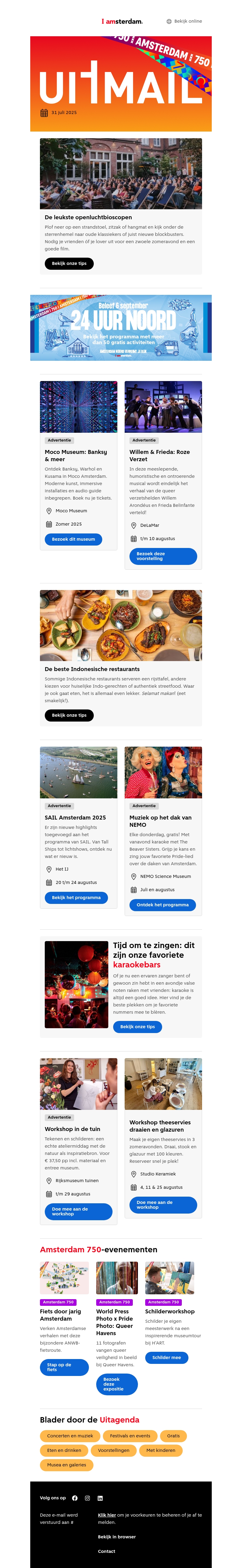Viewport: 242px width, 1568px height.
Task: Tap the Bezoek dit museum button
Action: [73, 539]
